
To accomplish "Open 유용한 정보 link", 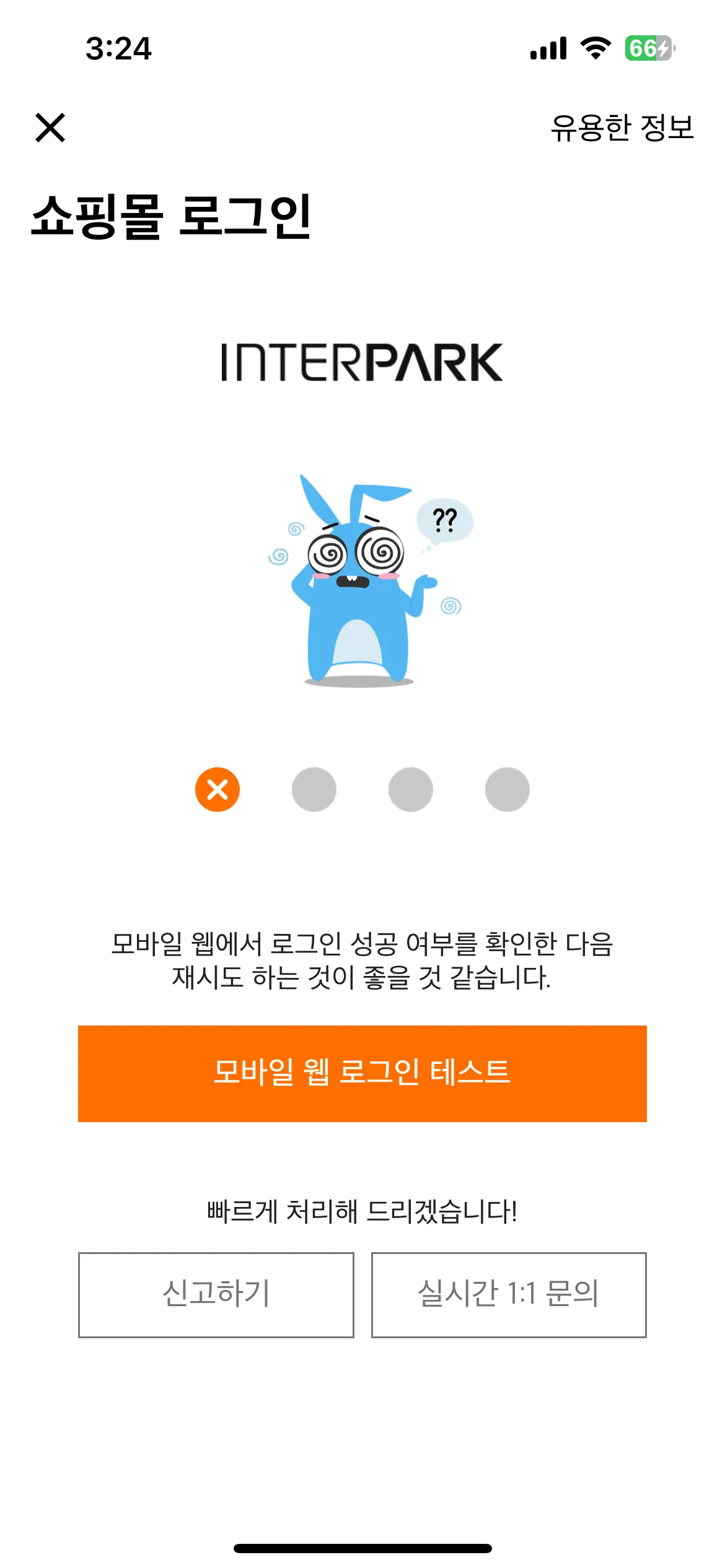I will (622, 128).
